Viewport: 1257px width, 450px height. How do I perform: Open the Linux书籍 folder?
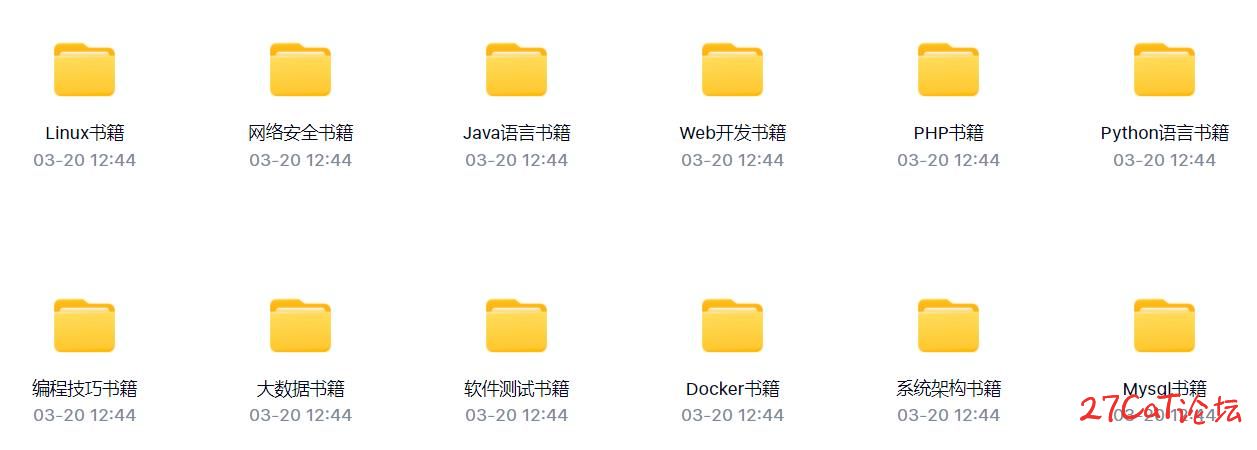pyautogui.click(x=84, y=70)
